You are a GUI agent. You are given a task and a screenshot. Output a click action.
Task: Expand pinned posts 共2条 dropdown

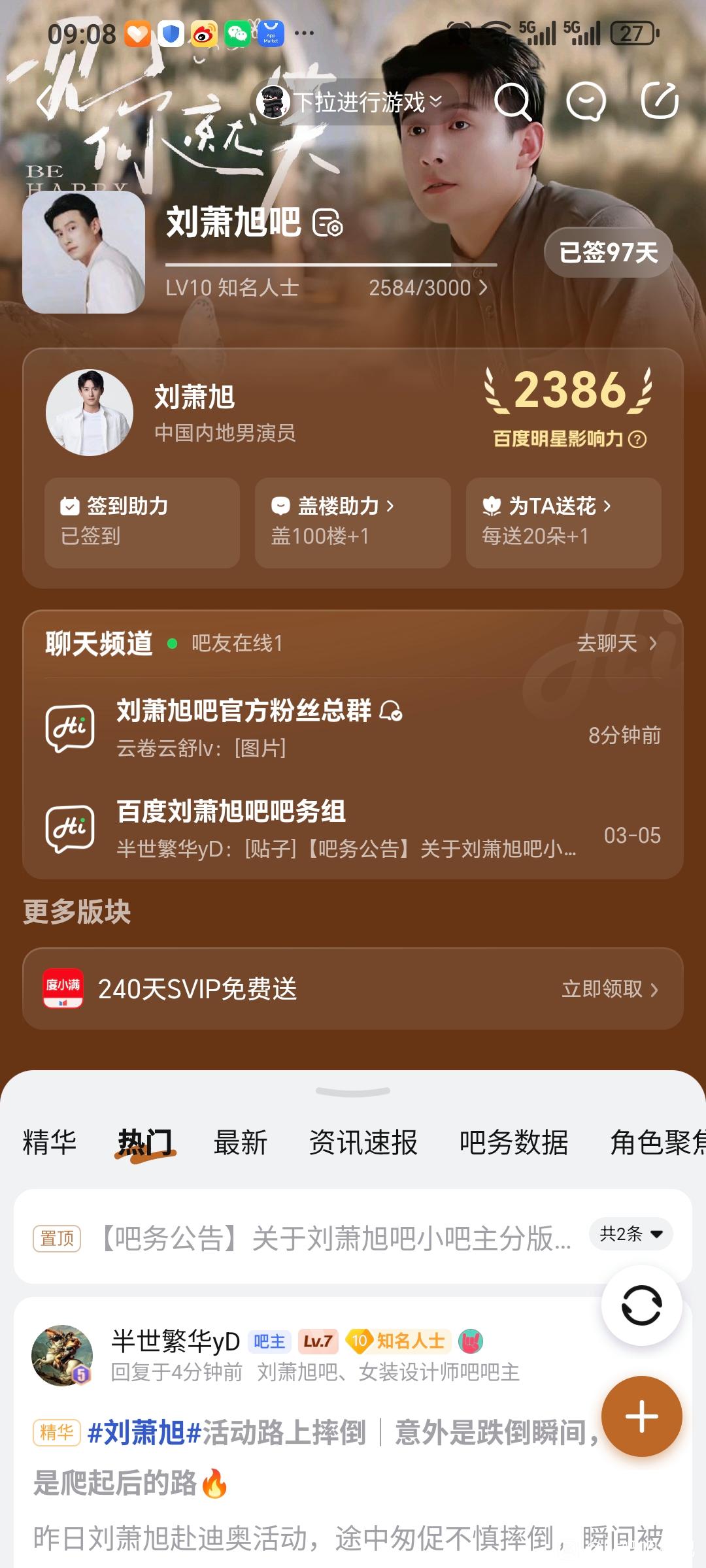coord(631,1234)
